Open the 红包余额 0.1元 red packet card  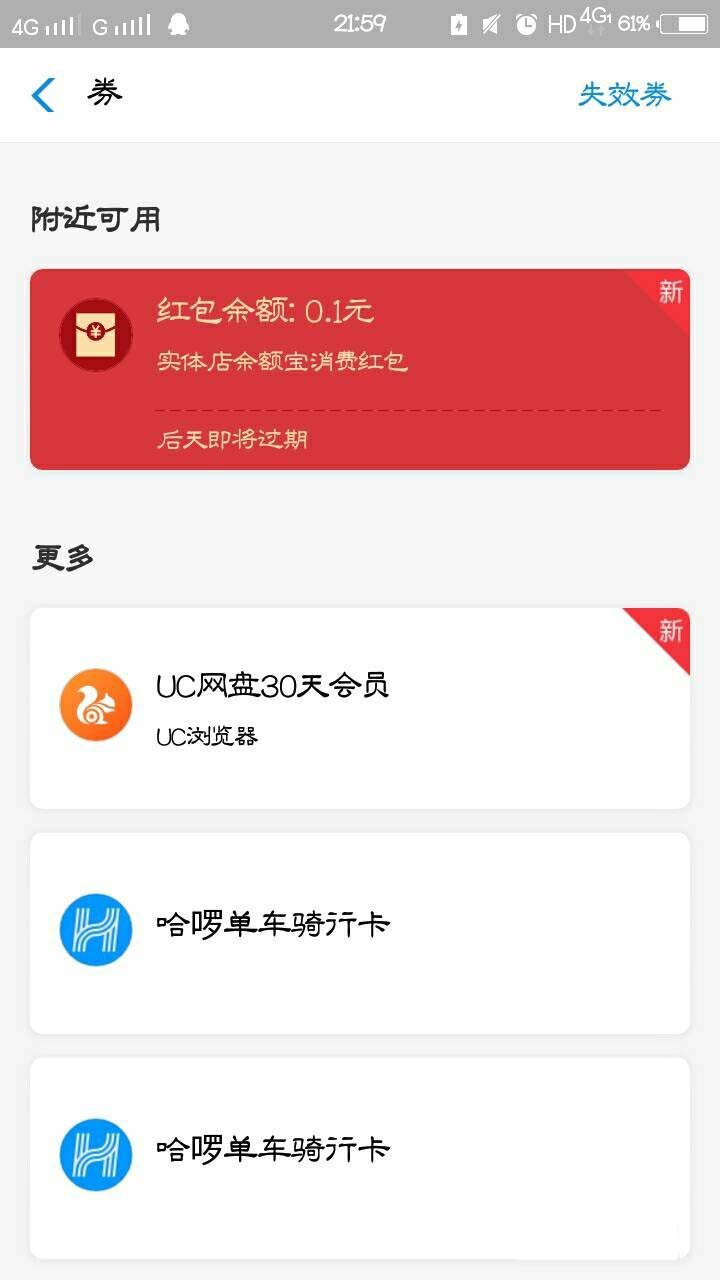point(360,369)
